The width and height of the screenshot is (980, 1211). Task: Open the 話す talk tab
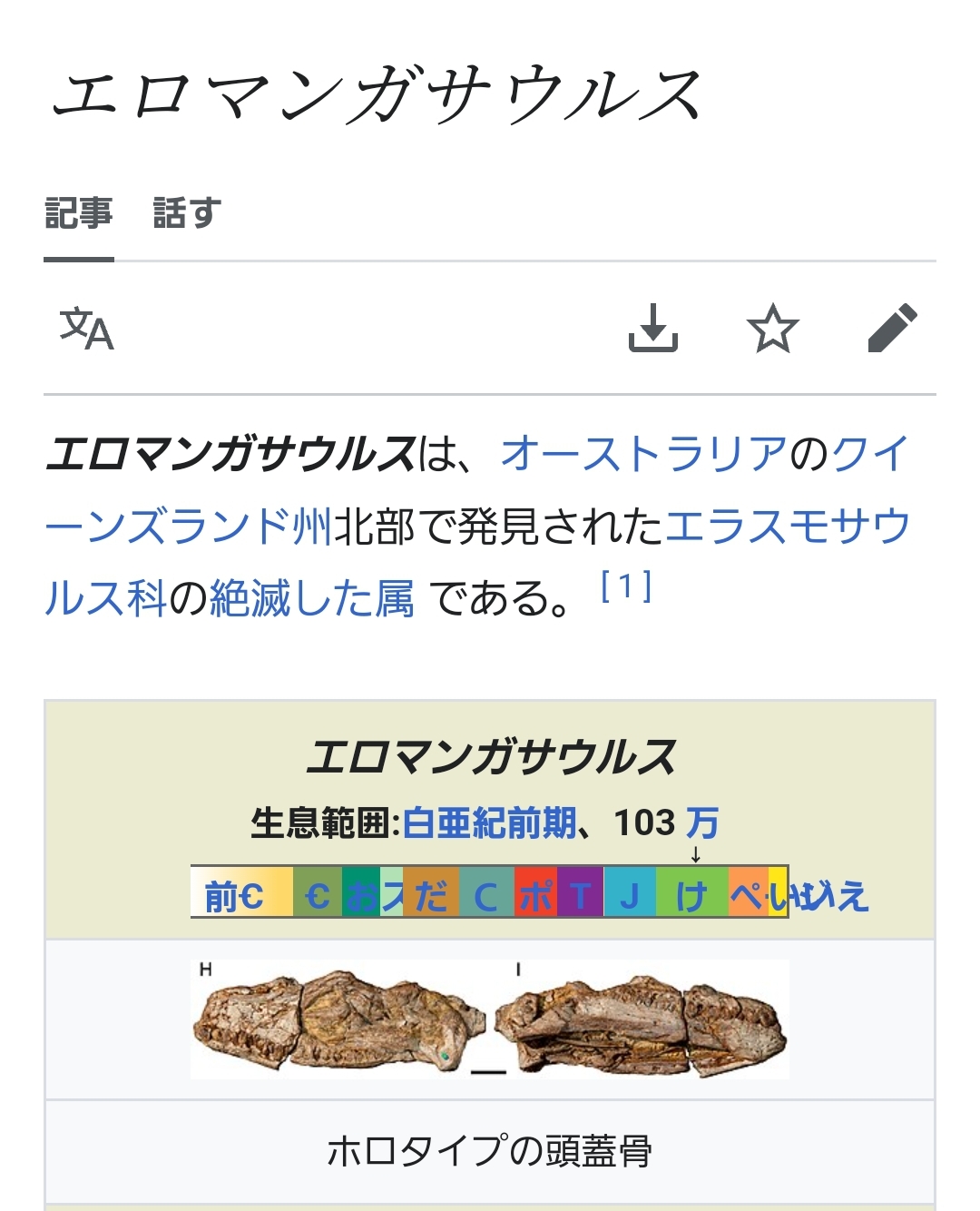[x=187, y=213]
